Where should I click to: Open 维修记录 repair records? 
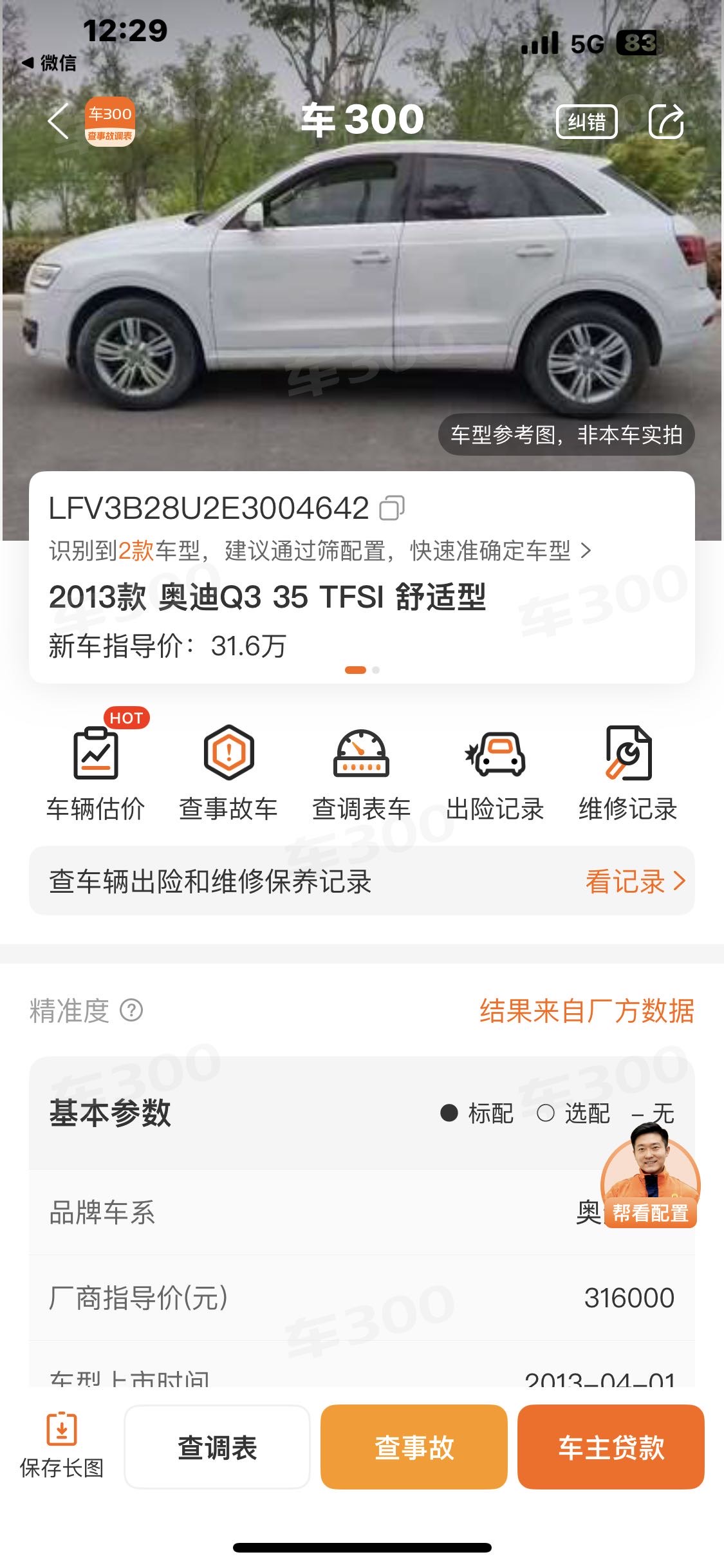(x=627, y=772)
